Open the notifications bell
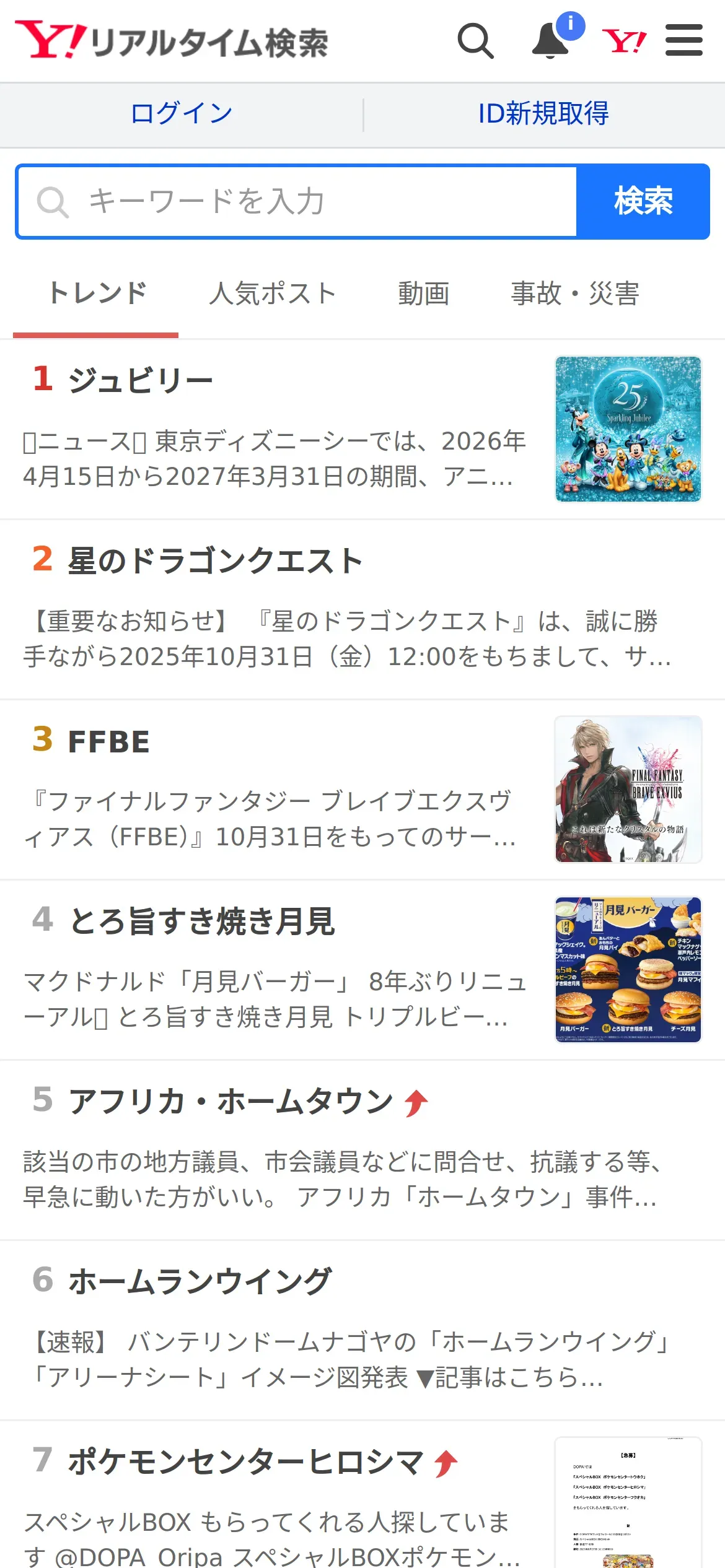This screenshot has width=725, height=1568. pyautogui.click(x=551, y=41)
